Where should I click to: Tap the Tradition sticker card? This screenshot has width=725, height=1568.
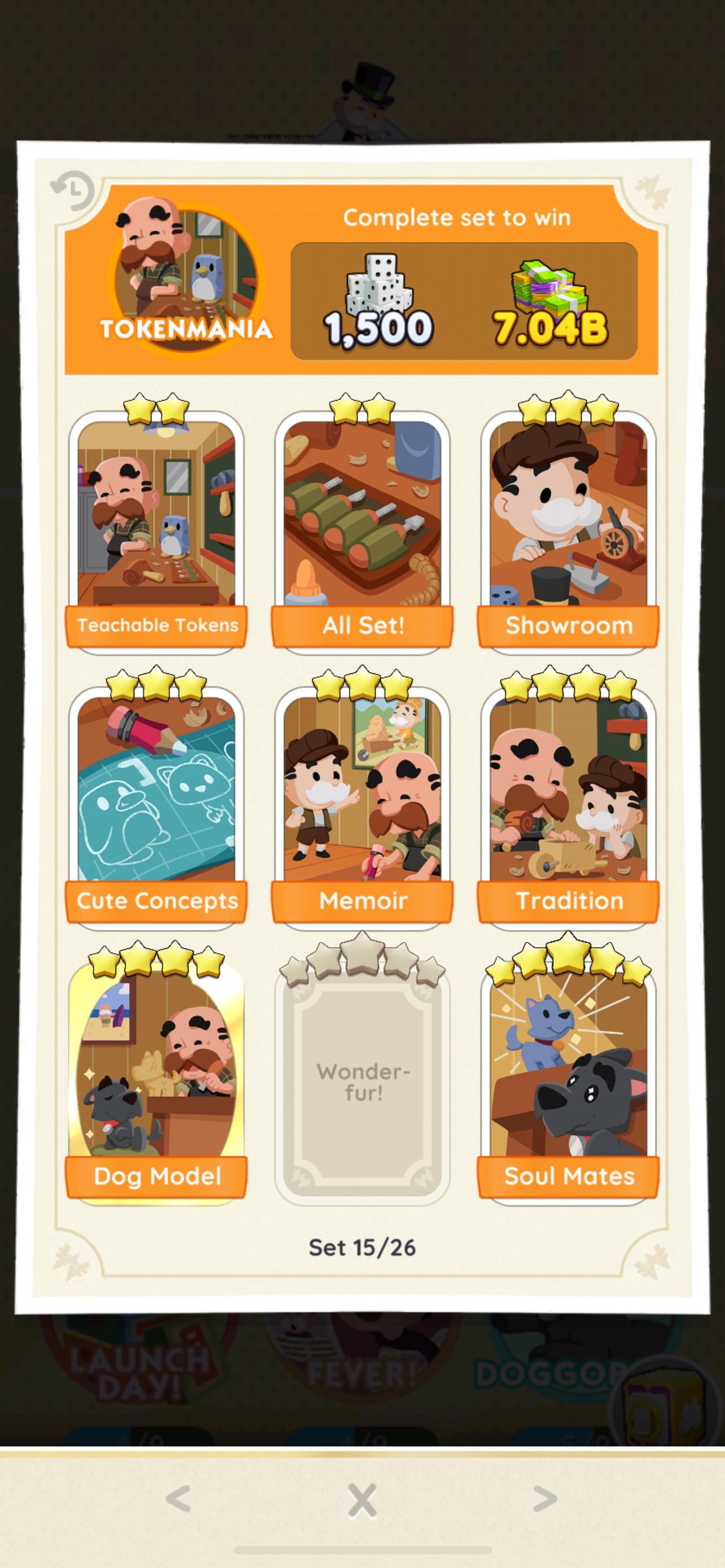coord(568,804)
